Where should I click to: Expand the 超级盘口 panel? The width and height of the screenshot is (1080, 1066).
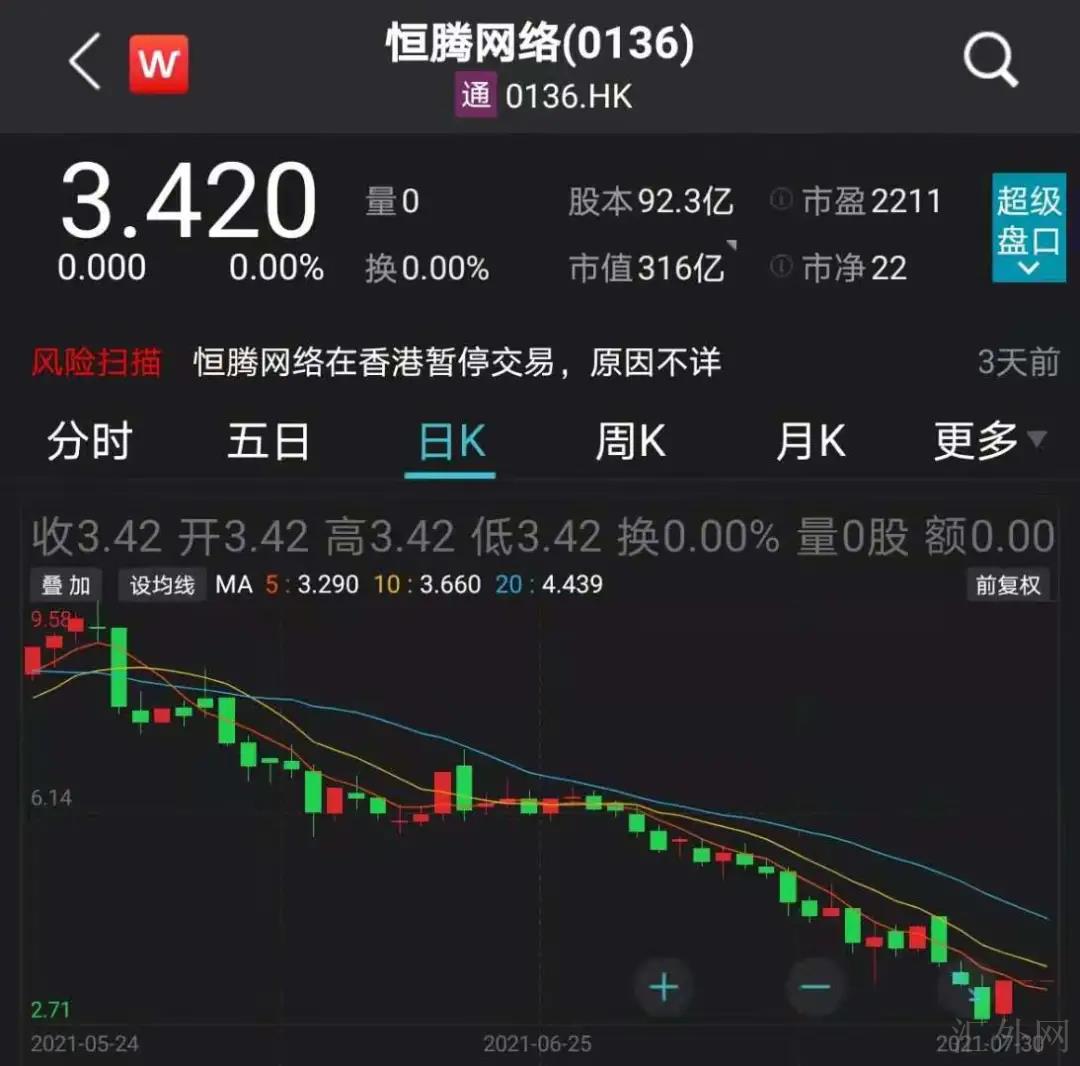[x=1027, y=228]
